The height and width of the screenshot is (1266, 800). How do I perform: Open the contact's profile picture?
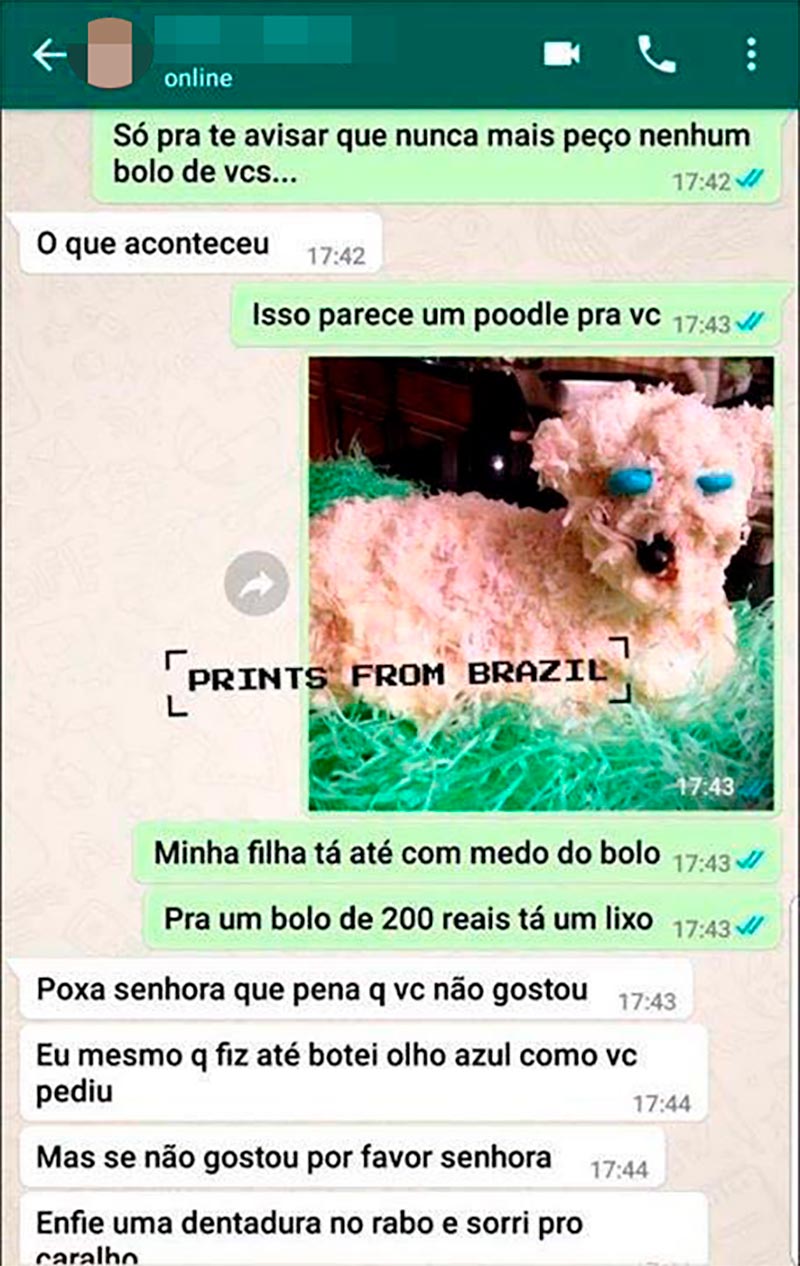pyautogui.click(x=117, y=52)
